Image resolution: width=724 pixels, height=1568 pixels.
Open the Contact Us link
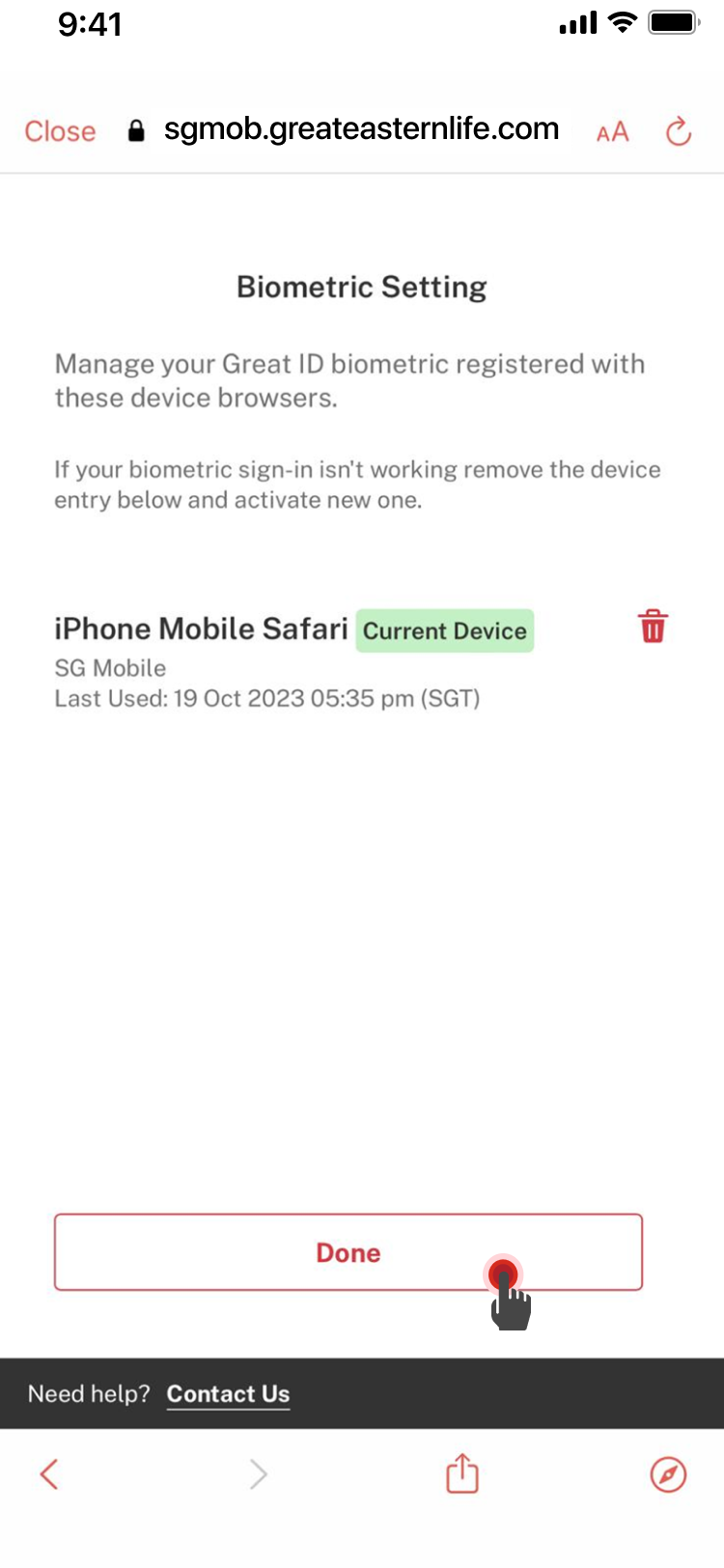coord(228,1394)
